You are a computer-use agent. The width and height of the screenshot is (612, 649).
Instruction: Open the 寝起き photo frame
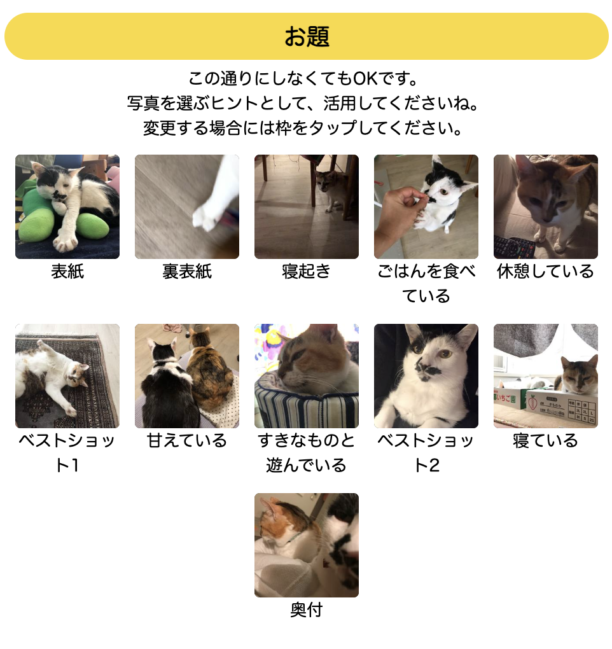306,207
